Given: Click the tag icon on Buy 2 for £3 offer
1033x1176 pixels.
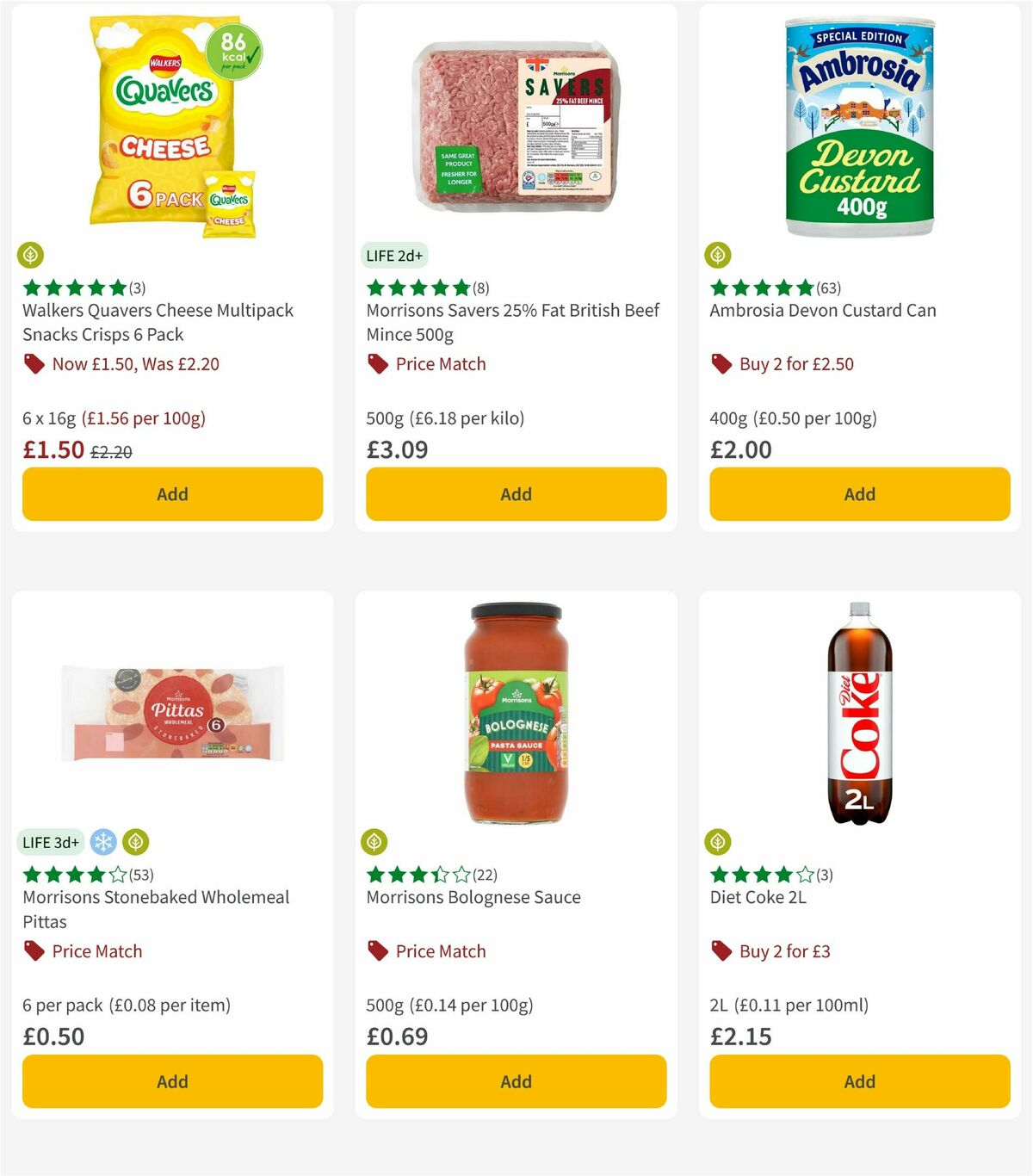Looking at the screenshot, I should [721, 951].
